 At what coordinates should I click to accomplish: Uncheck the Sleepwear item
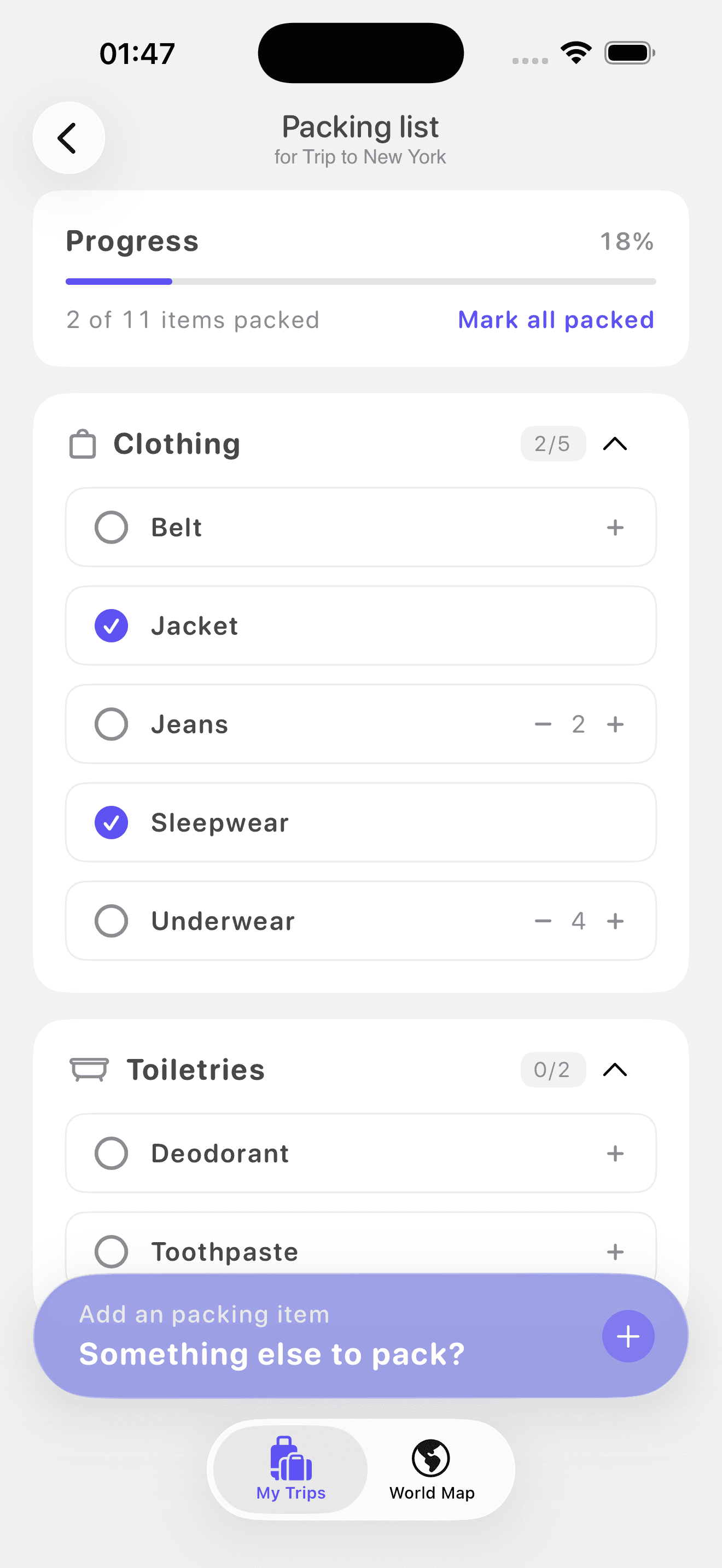click(x=112, y=822)
